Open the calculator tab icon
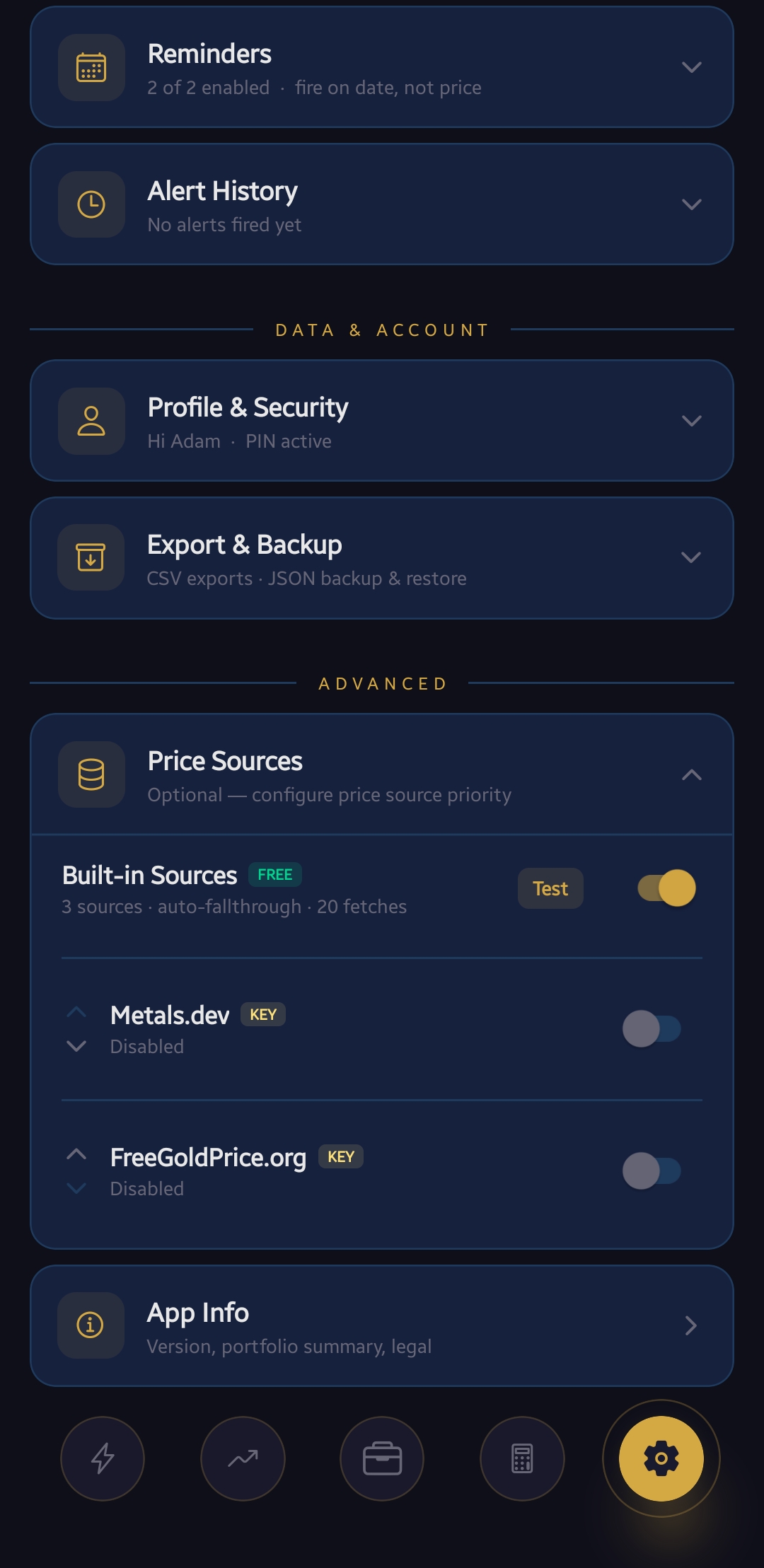This screenshot has height=1568, width=764. (522, 1458)
